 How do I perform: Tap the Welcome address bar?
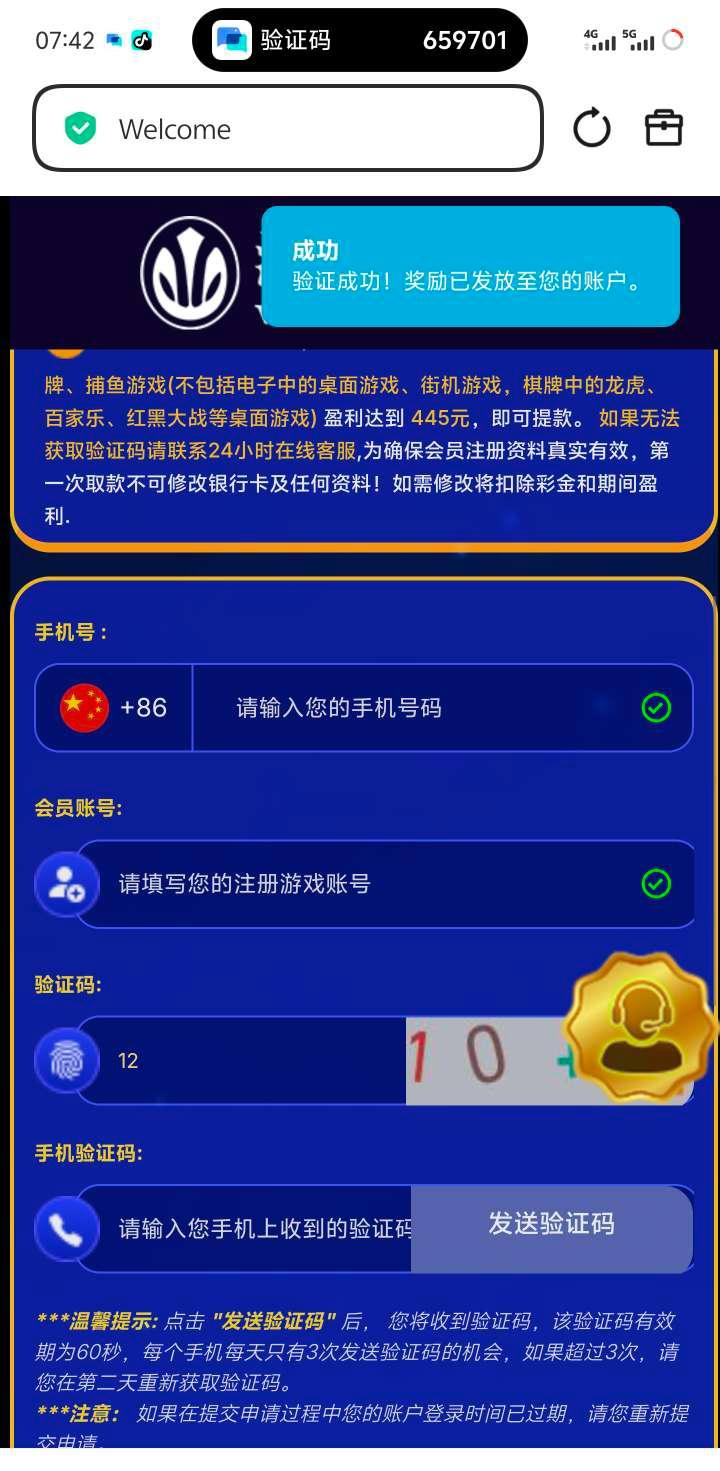(288, 128)
